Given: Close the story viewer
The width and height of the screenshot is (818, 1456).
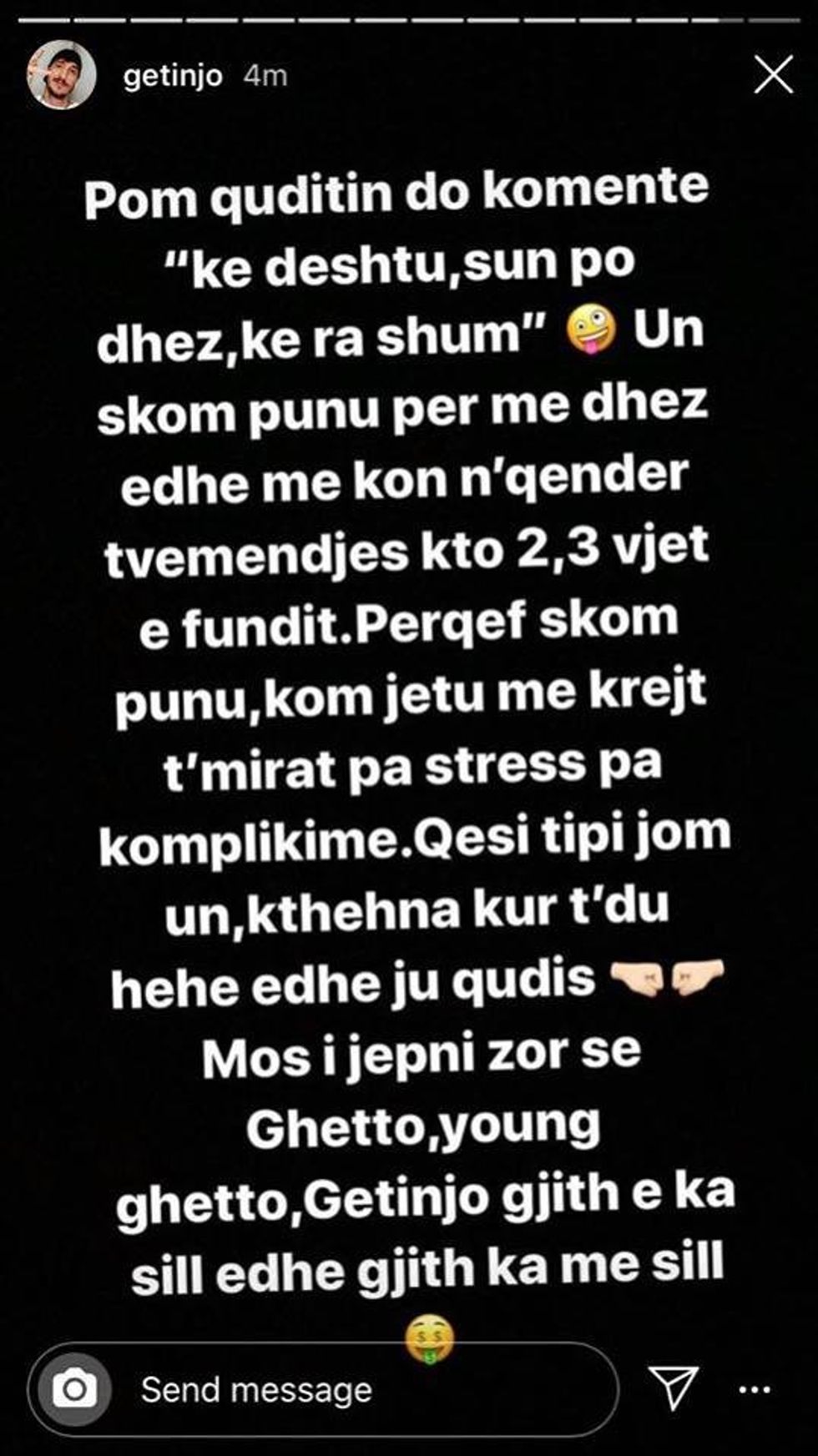Looking at the screenshot, I should pos(772,76).
